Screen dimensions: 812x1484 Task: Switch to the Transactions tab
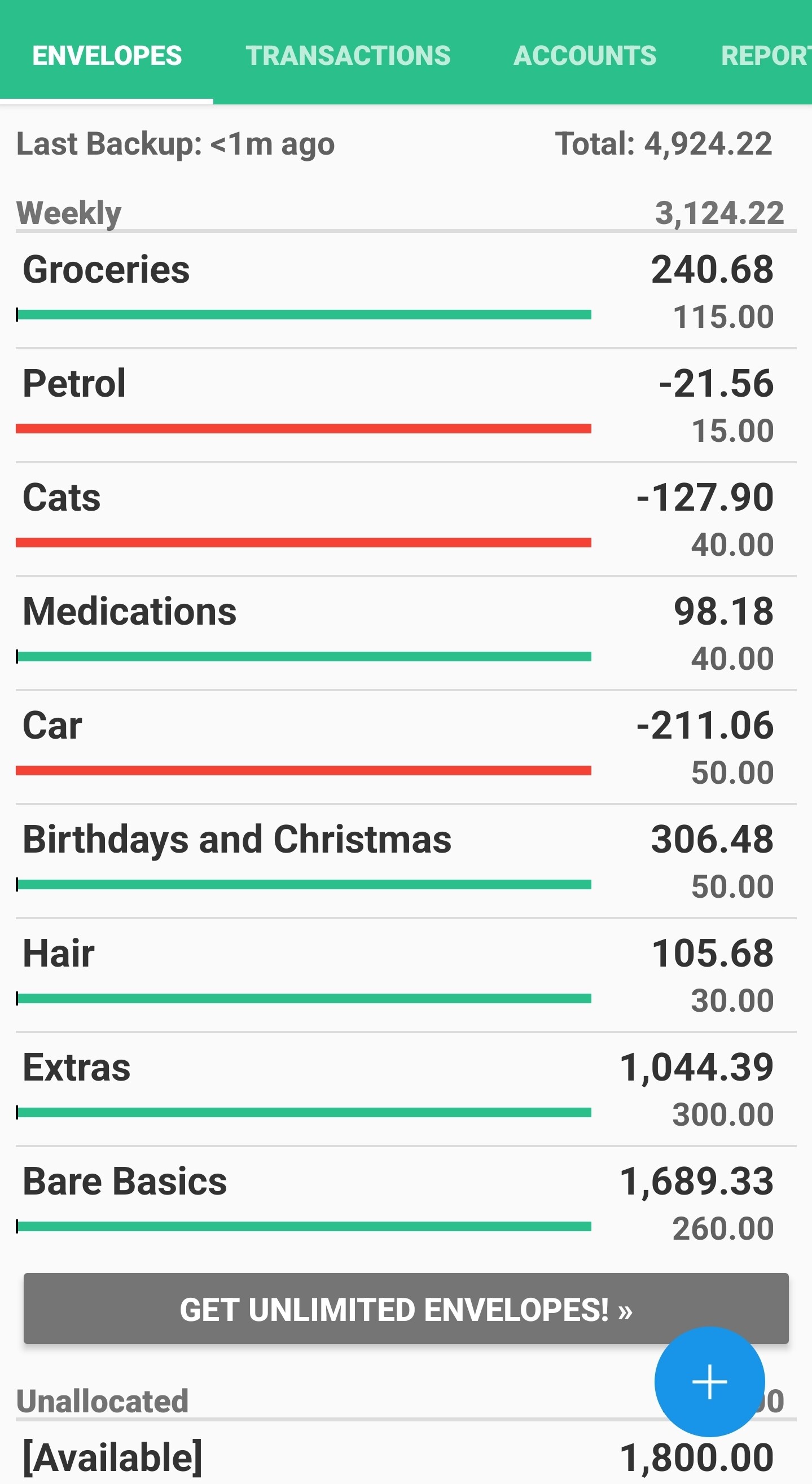pos(348,55)
